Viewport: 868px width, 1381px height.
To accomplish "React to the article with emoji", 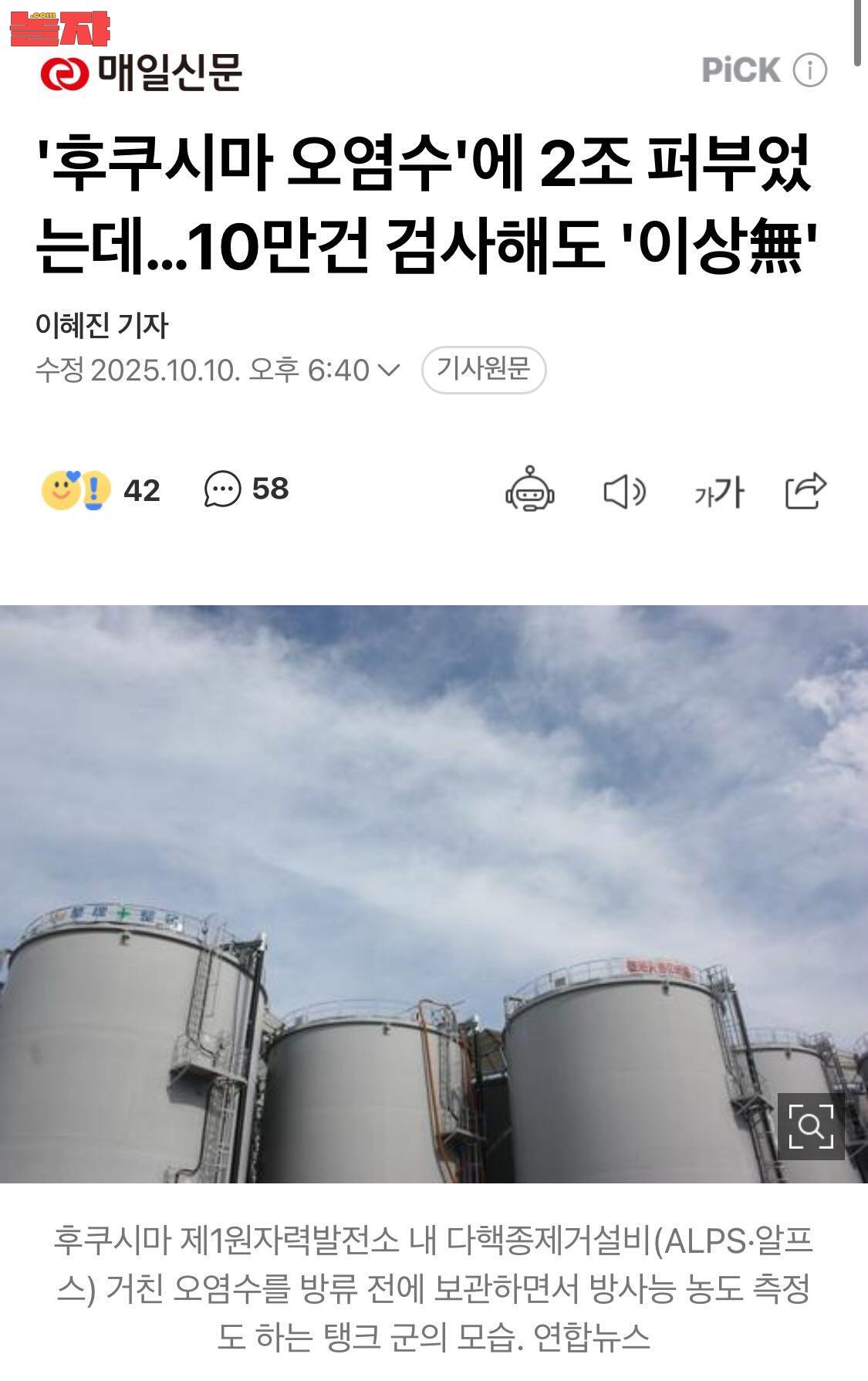I will point(77,489).
